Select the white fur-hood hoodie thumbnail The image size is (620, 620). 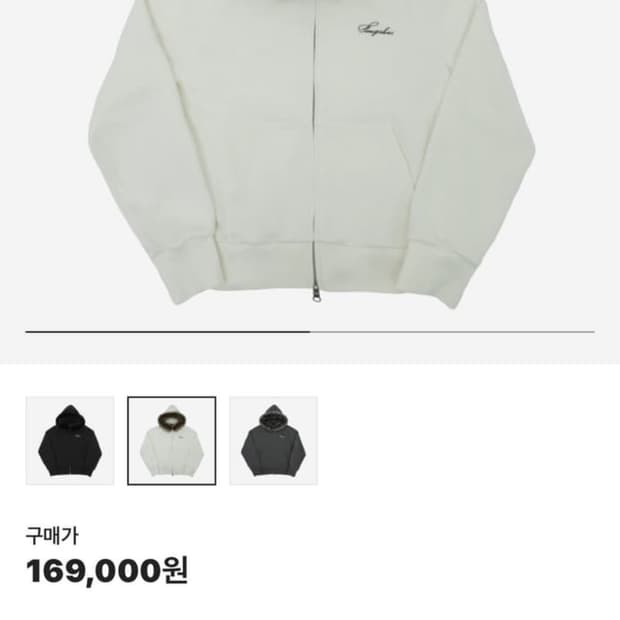pyautogui.click(x=172, y=440)
